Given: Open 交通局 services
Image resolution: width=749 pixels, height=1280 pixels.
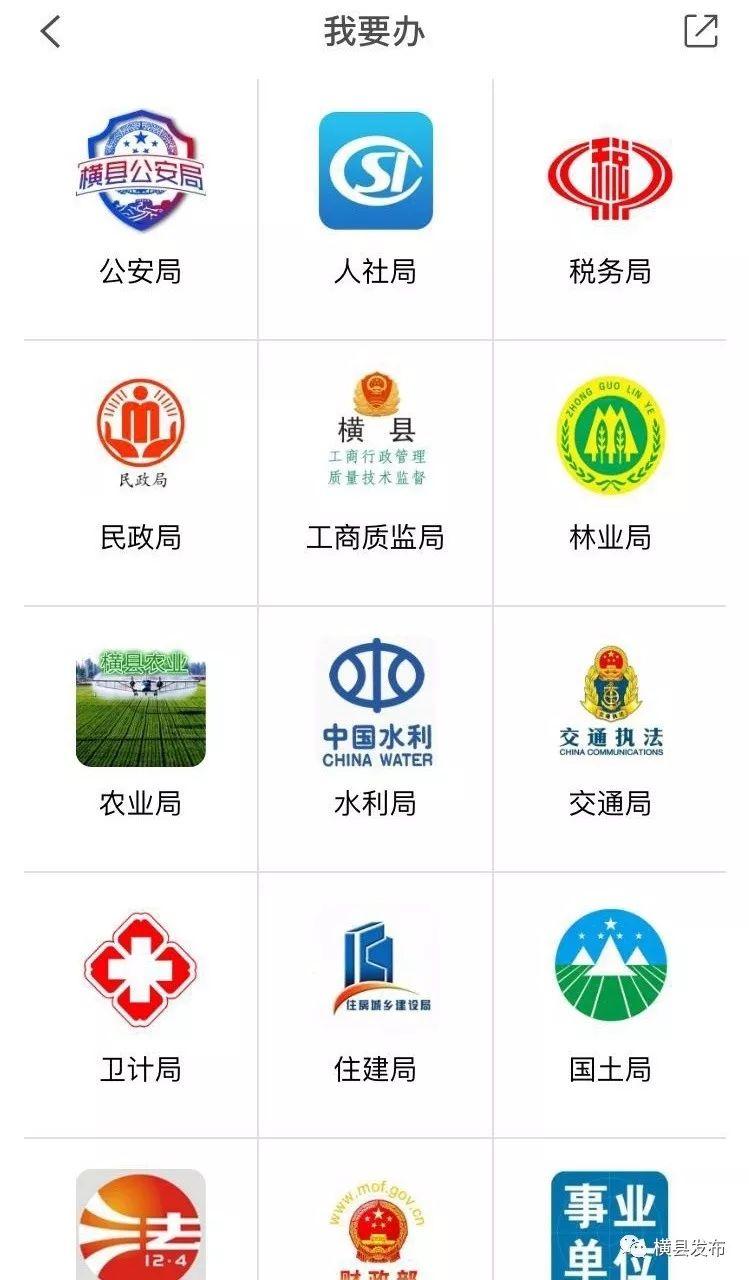Looking at the screenshot, I should pyautogui.click(x=610, y=739).
